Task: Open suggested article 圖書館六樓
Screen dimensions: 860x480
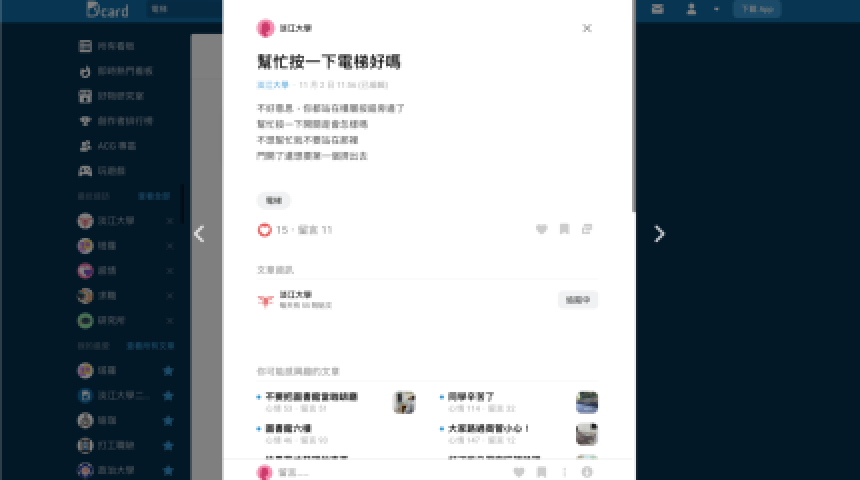Action: pos(289,429)
